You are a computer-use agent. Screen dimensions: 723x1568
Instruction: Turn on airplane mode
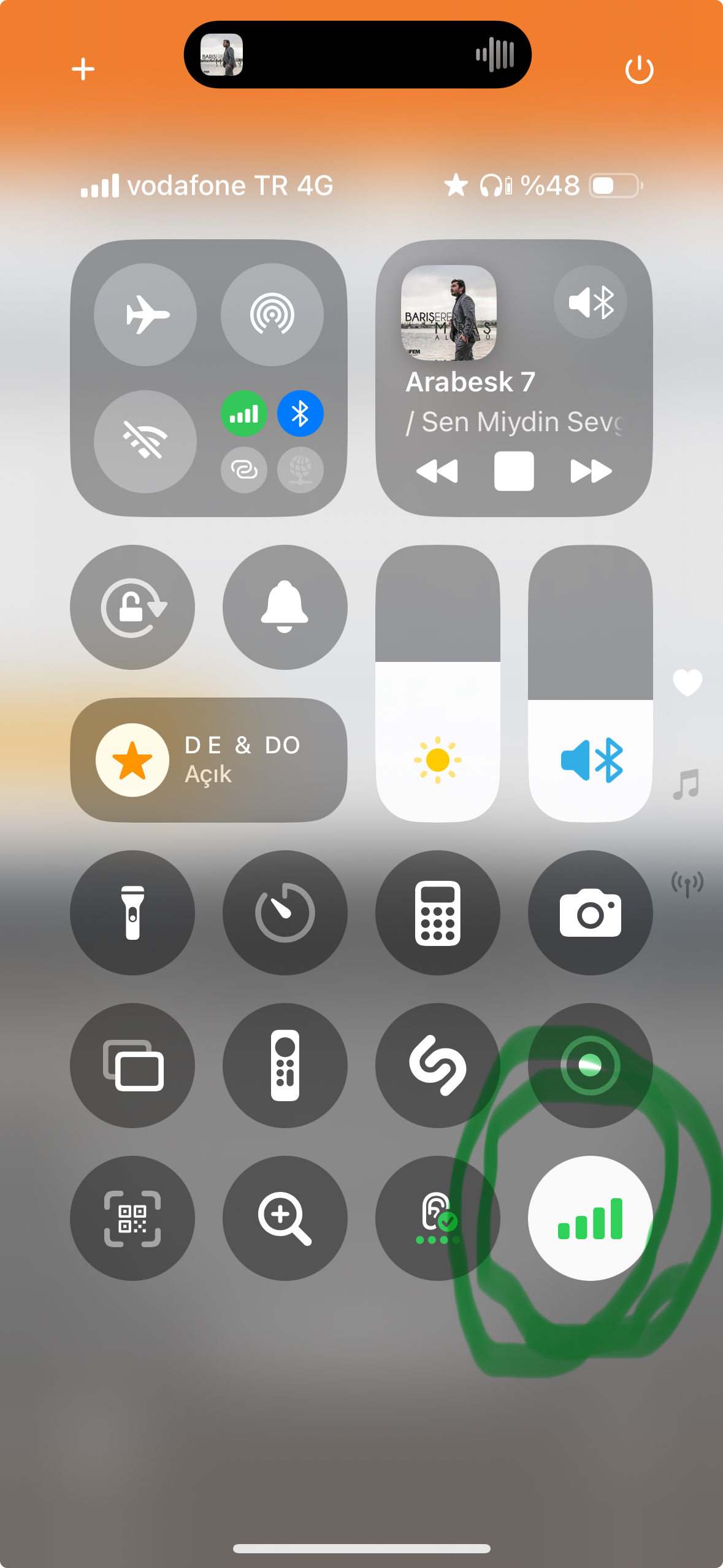[145, 315]
